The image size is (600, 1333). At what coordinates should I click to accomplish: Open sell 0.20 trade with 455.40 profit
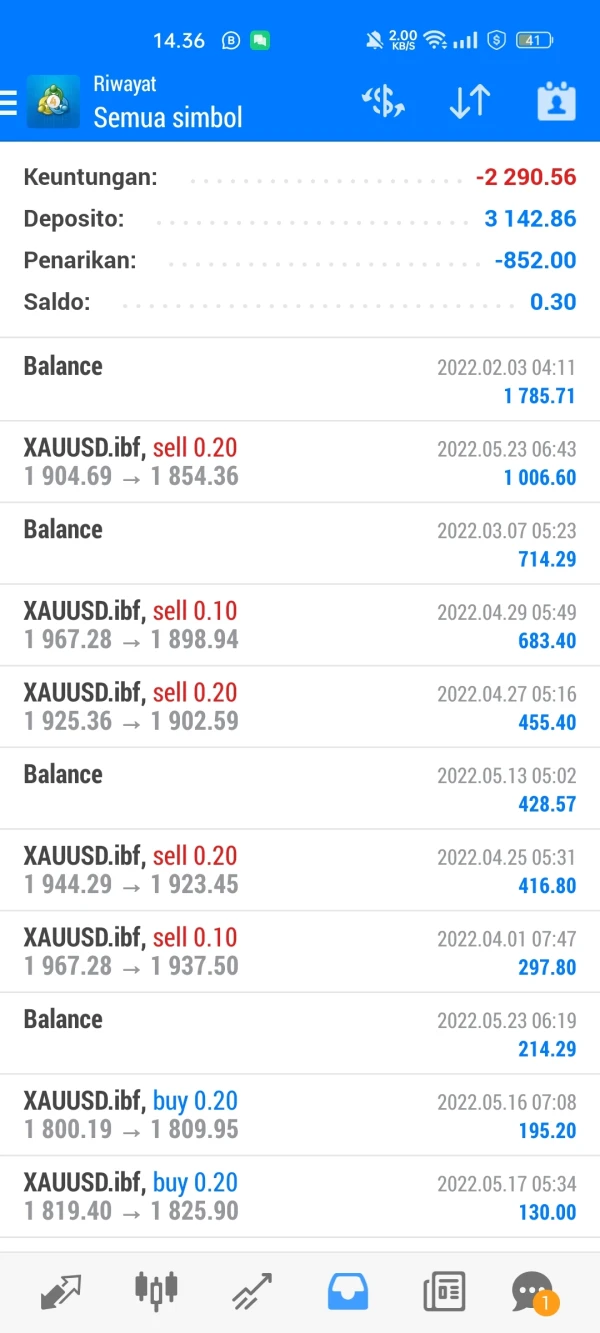tap(300, 707)
